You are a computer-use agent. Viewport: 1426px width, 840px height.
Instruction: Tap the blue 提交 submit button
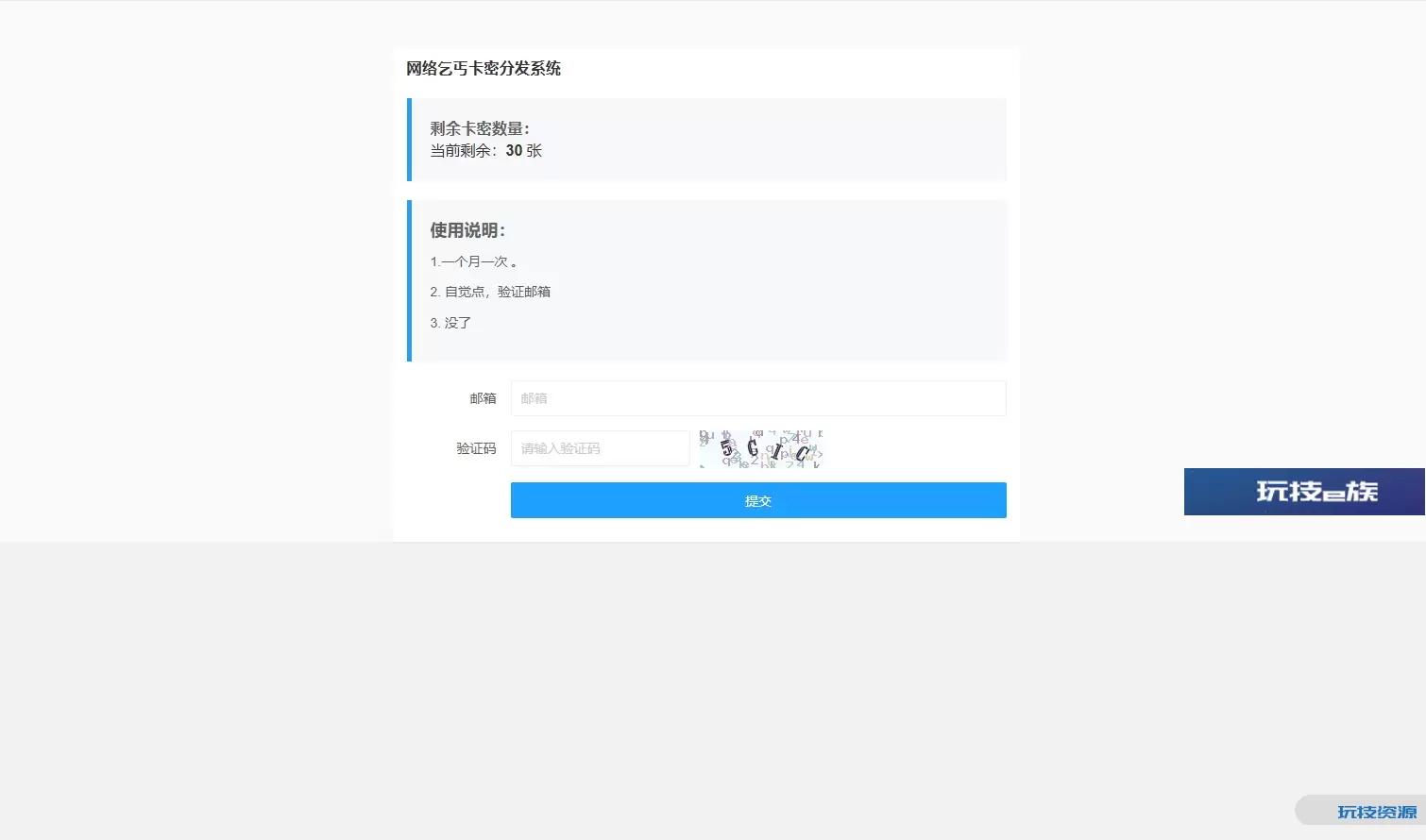pos(757,500)
